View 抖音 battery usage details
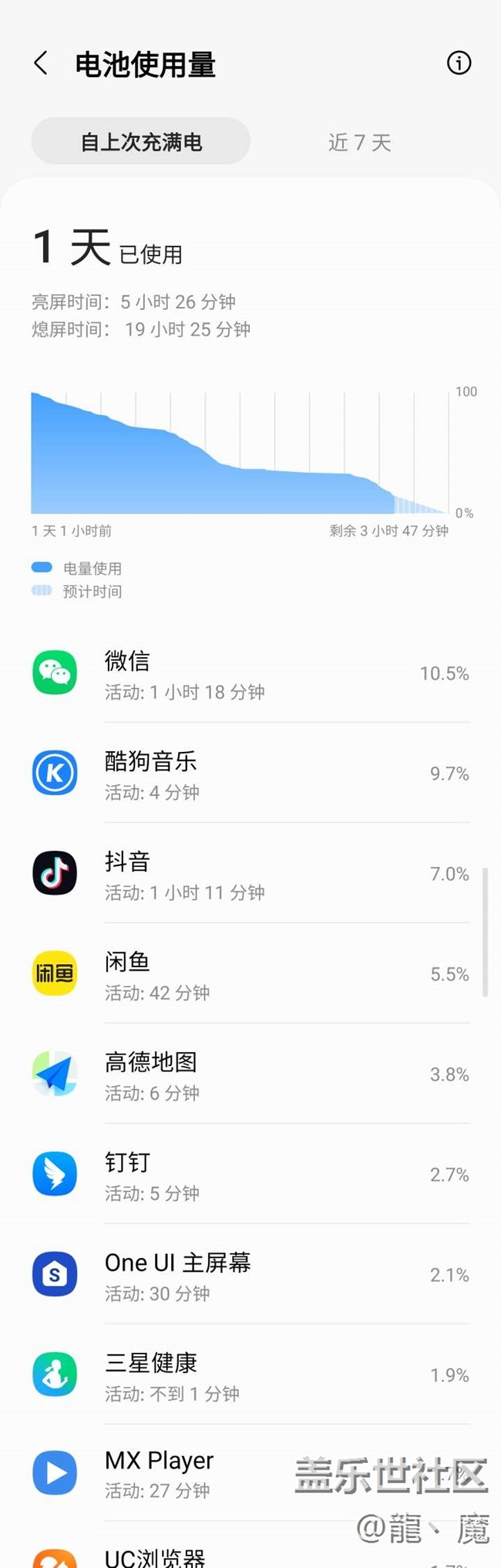The height and width of the screenshot is (1568, 501). tap(250, 874)
